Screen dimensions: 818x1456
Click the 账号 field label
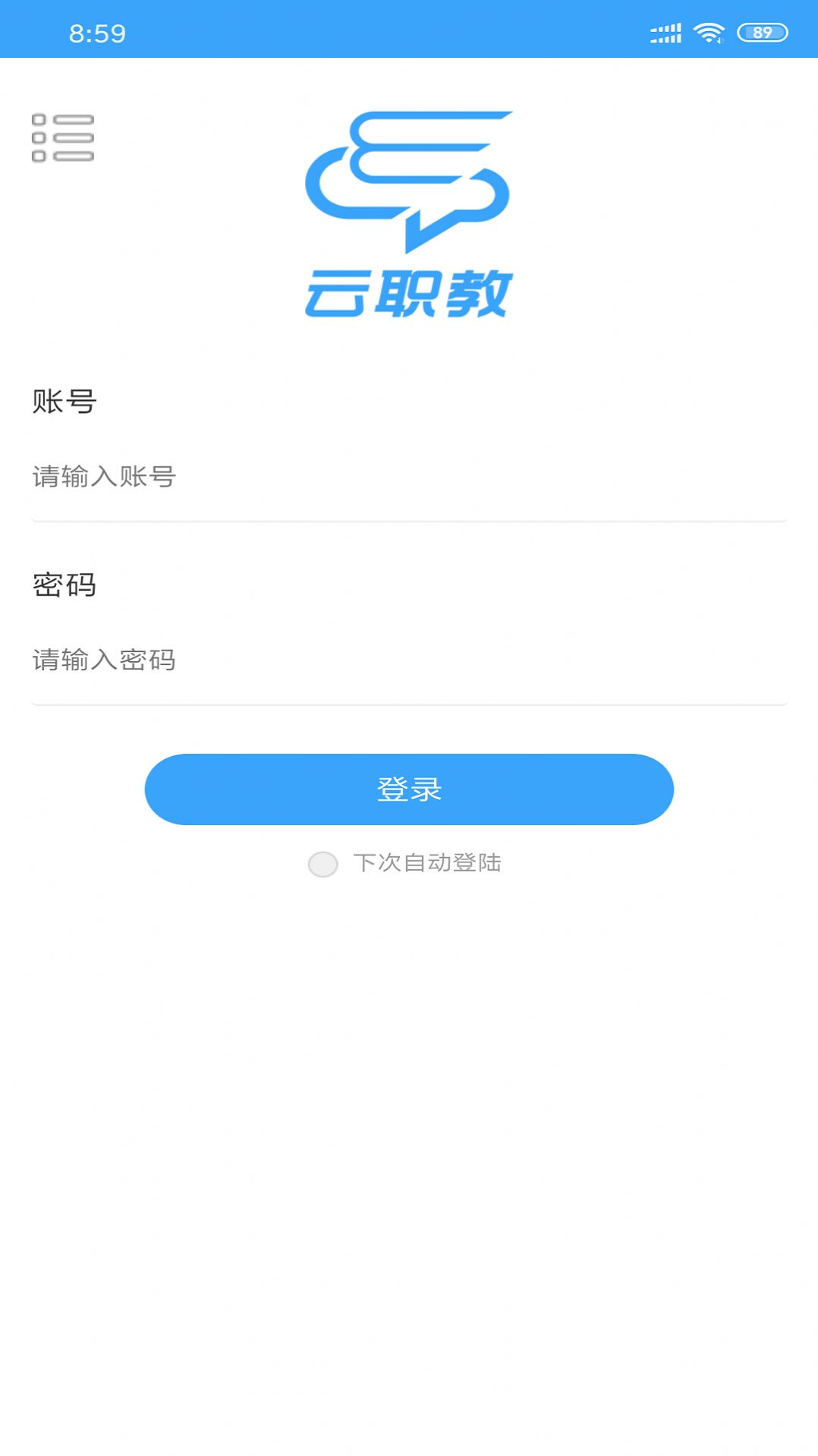(x=64, y=400)
